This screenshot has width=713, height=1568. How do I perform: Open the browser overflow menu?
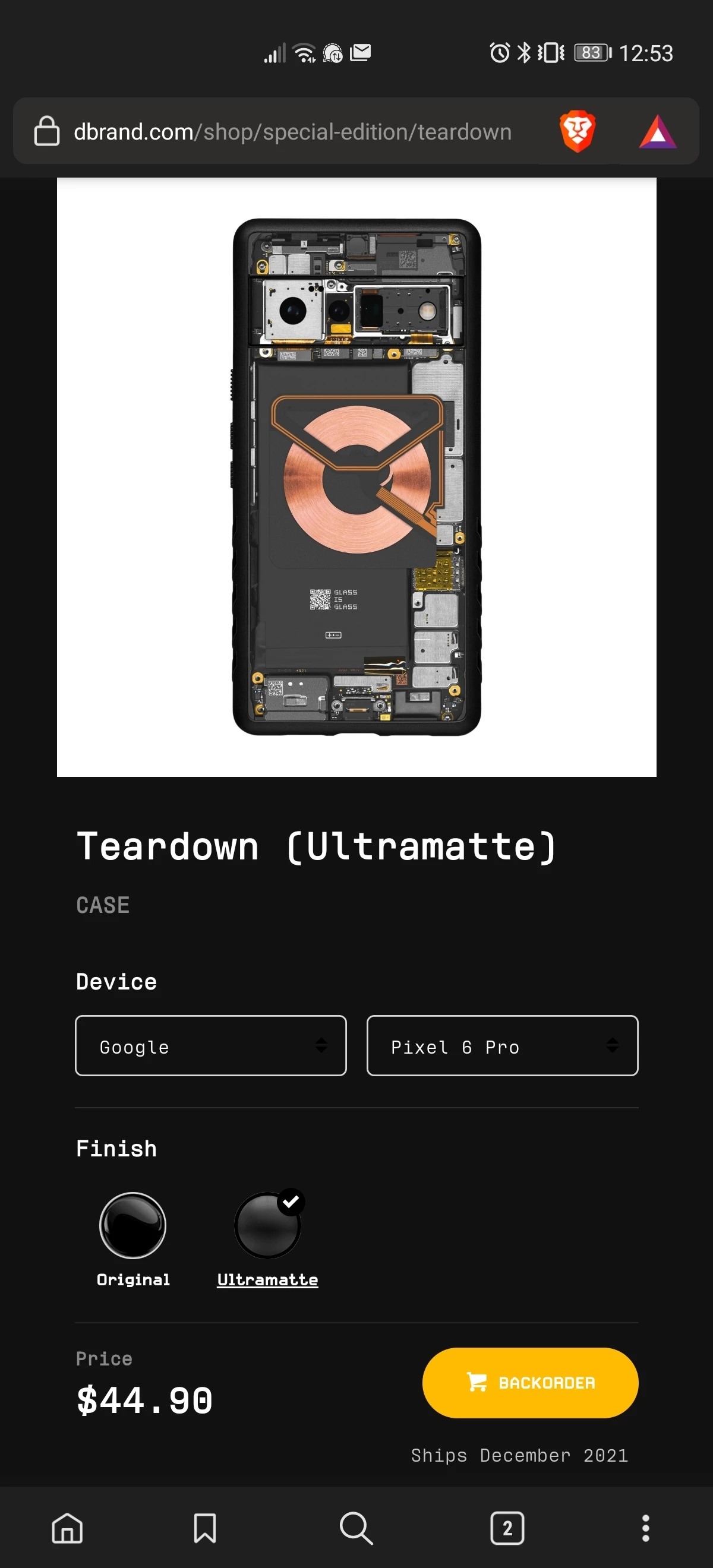[645, 1528]
